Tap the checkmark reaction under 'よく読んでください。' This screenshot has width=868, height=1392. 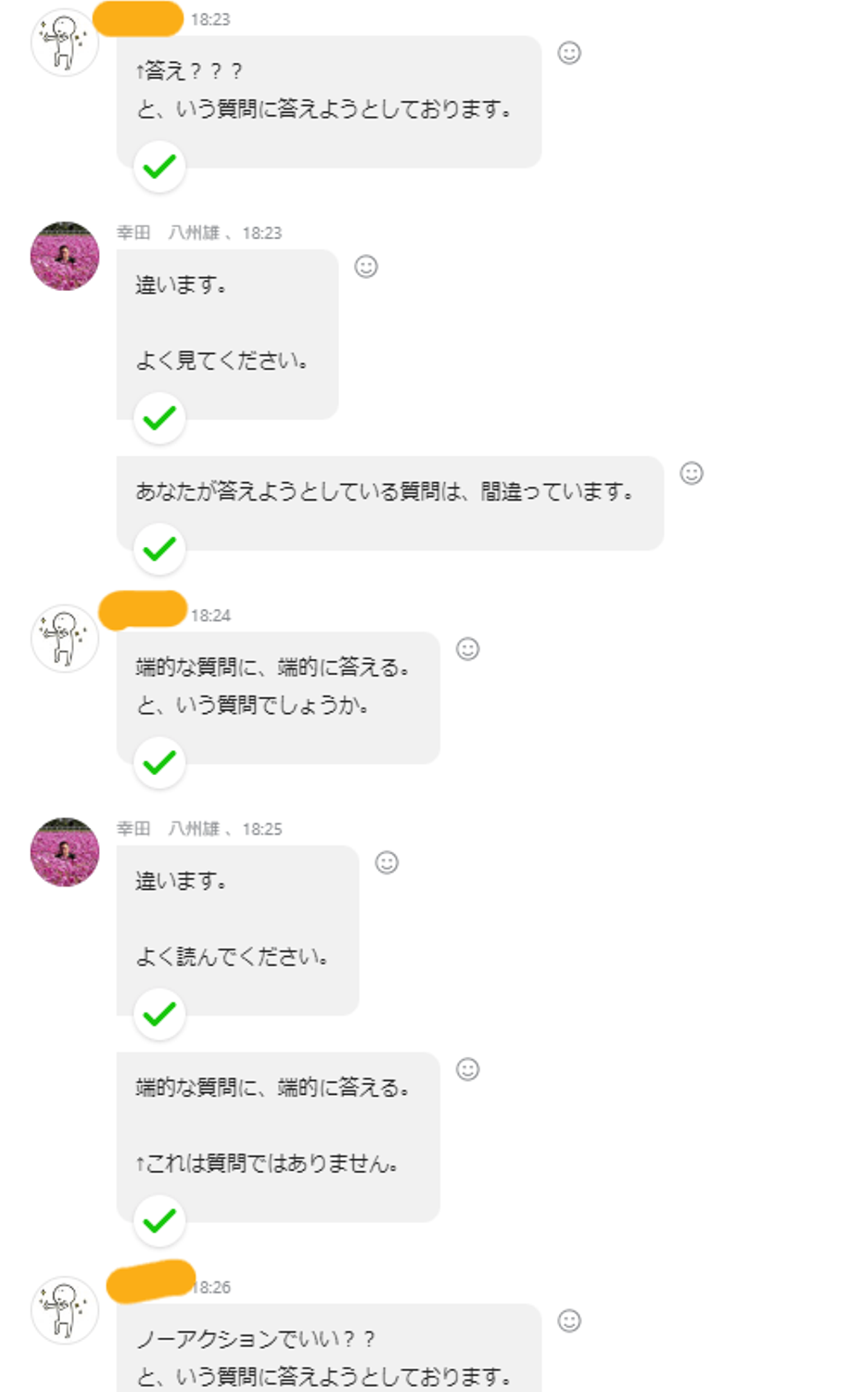coord(159,1014)
